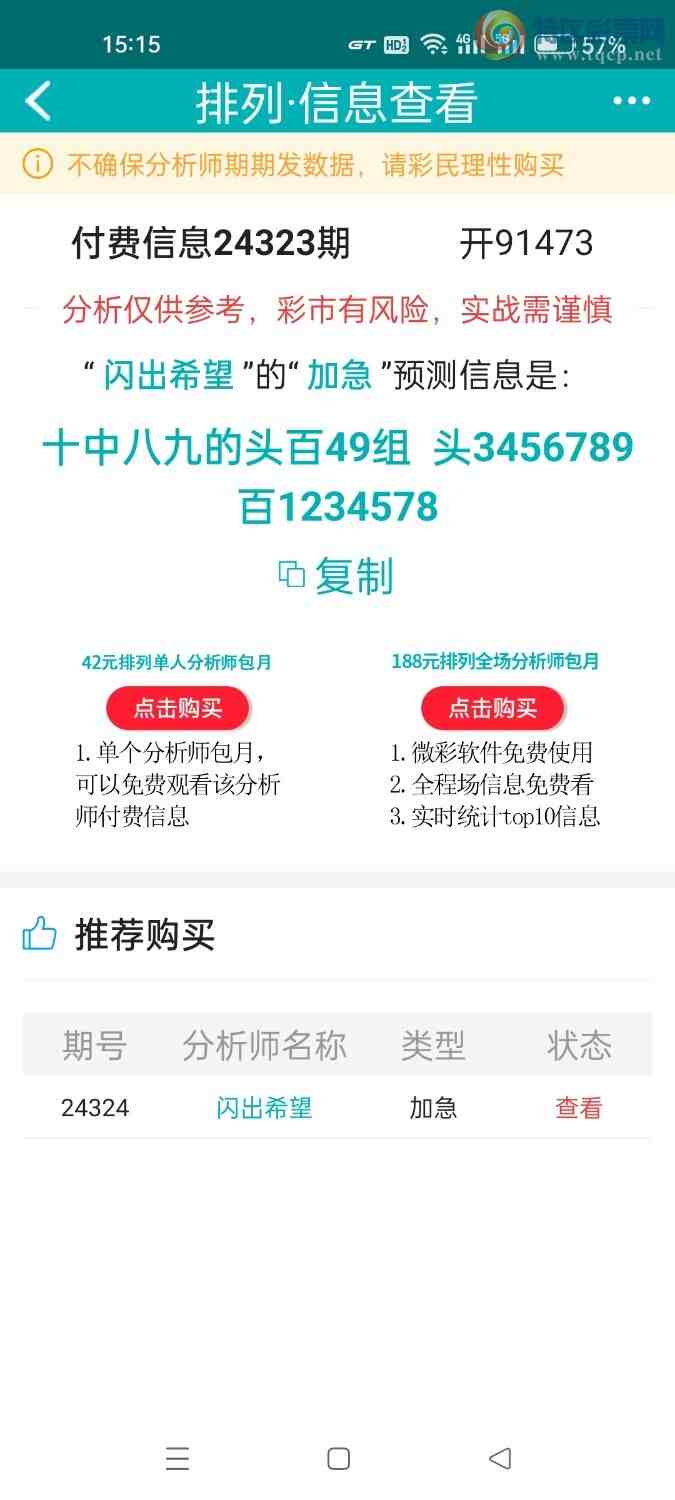Tap 查看 for issue 24324
675x1500 pixels.
579,1108
